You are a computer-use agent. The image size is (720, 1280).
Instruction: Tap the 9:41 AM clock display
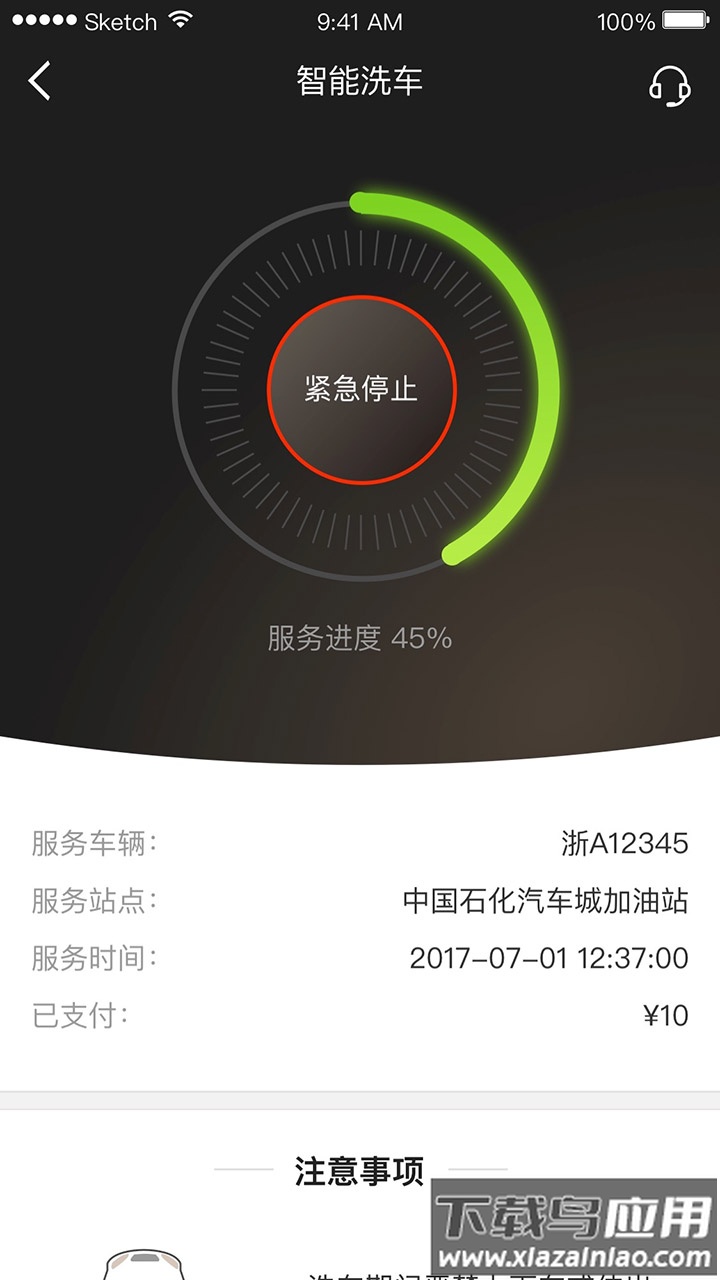tap(360, 20)
